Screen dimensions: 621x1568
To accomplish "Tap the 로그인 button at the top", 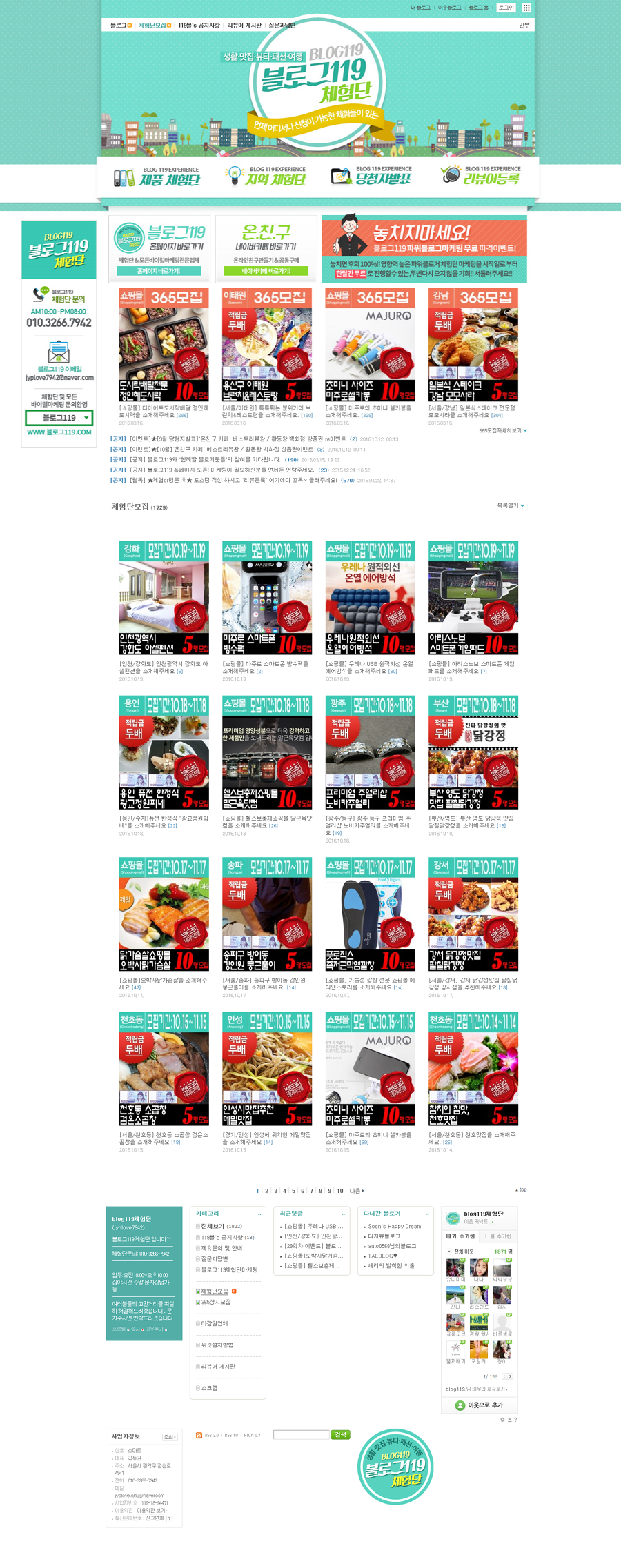I will click(x=506, y=8).
